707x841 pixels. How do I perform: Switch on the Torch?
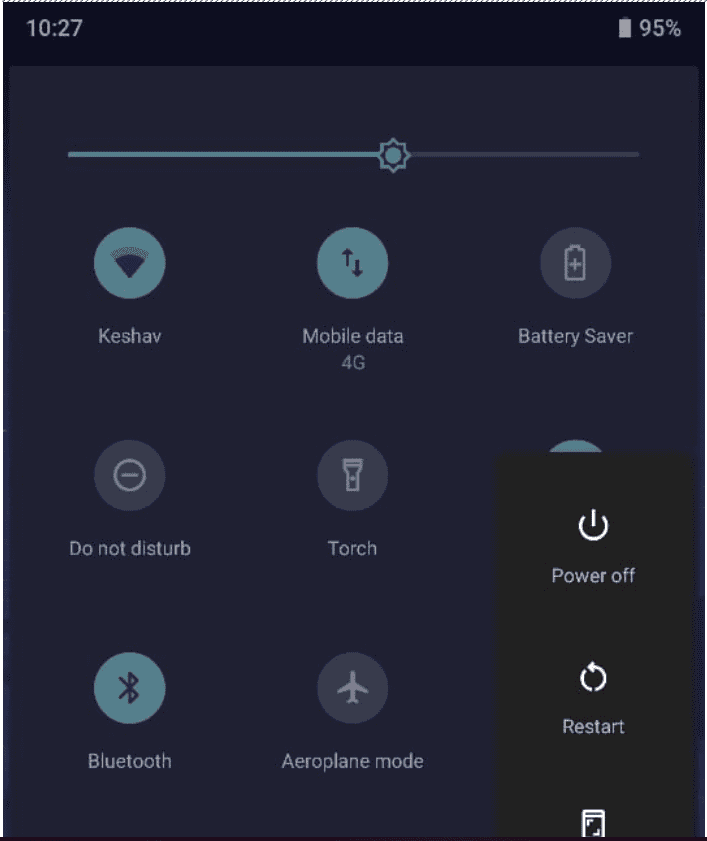tap(352, 476)
